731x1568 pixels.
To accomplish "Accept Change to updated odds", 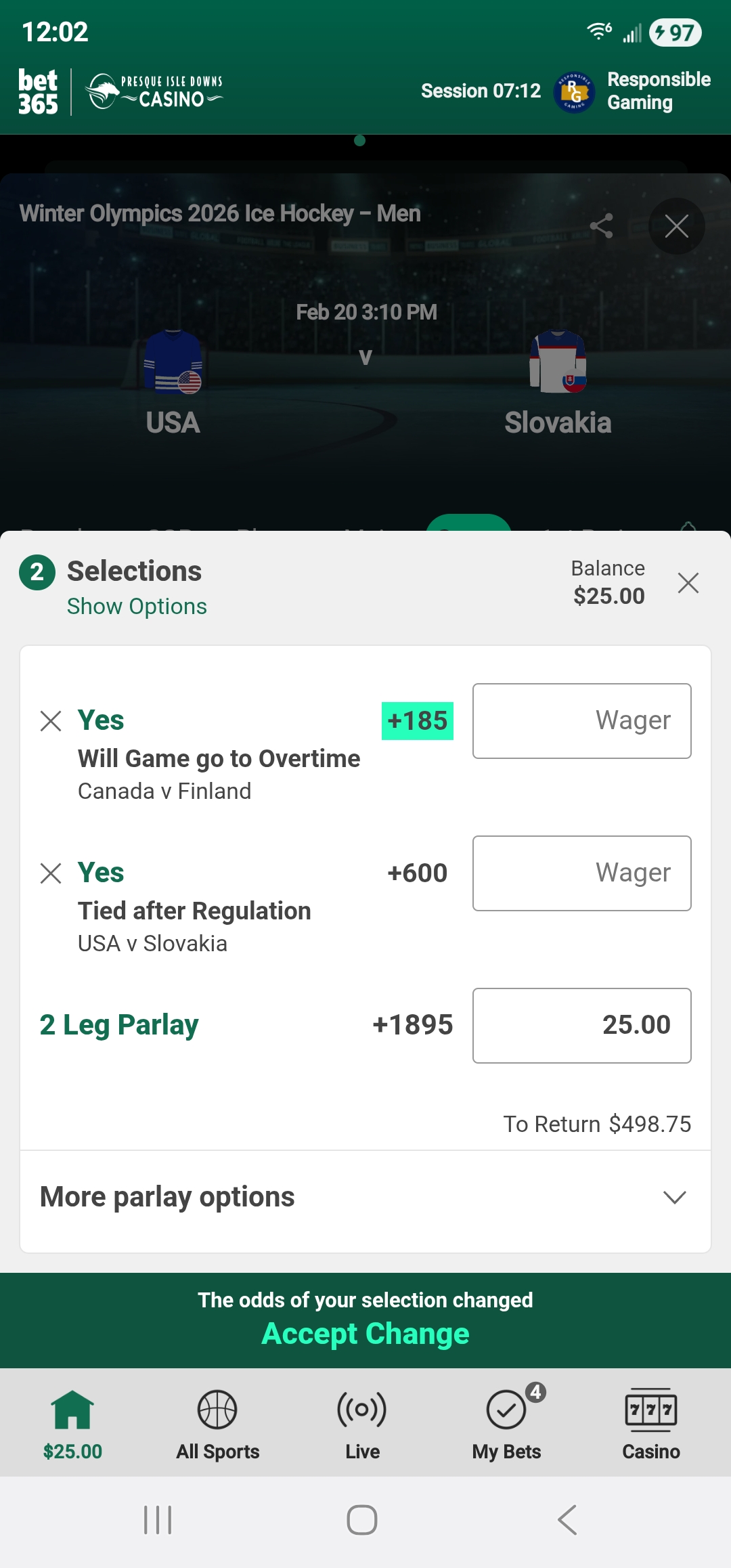I will [365, 1334].
